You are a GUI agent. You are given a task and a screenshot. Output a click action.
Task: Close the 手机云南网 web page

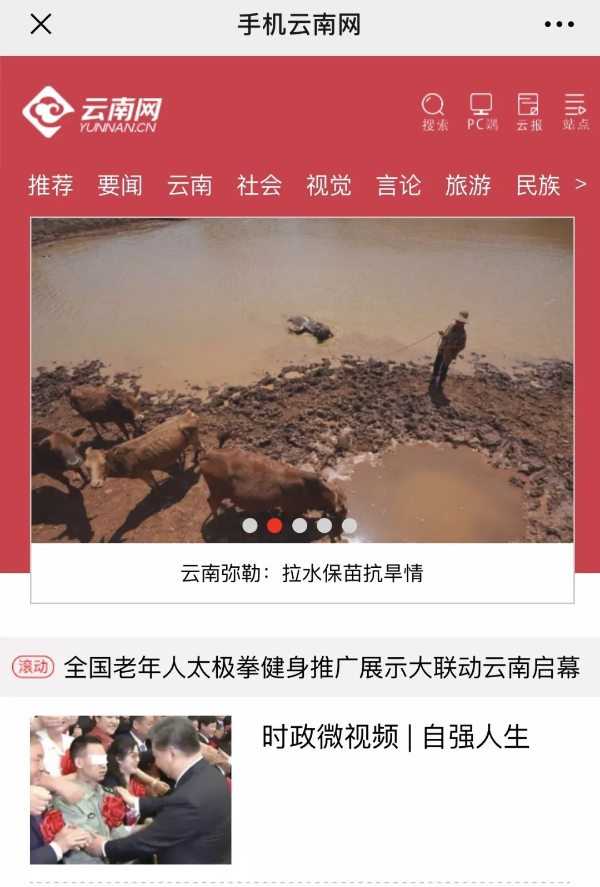(41, 25)
